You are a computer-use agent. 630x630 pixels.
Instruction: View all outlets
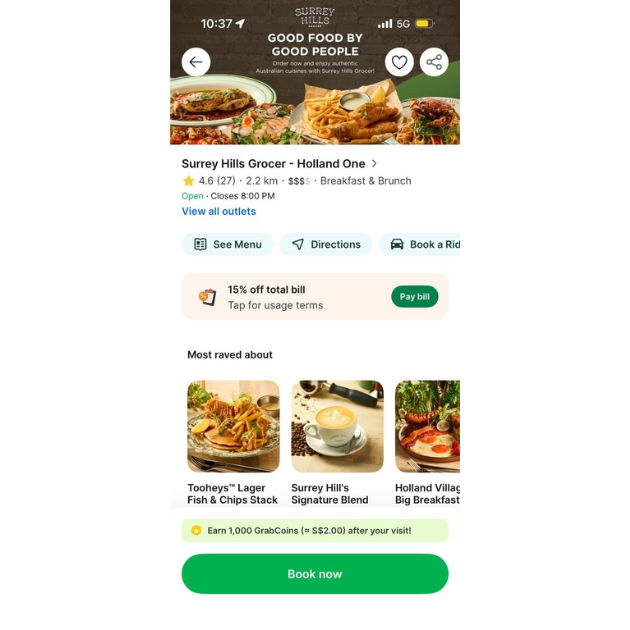218,211
